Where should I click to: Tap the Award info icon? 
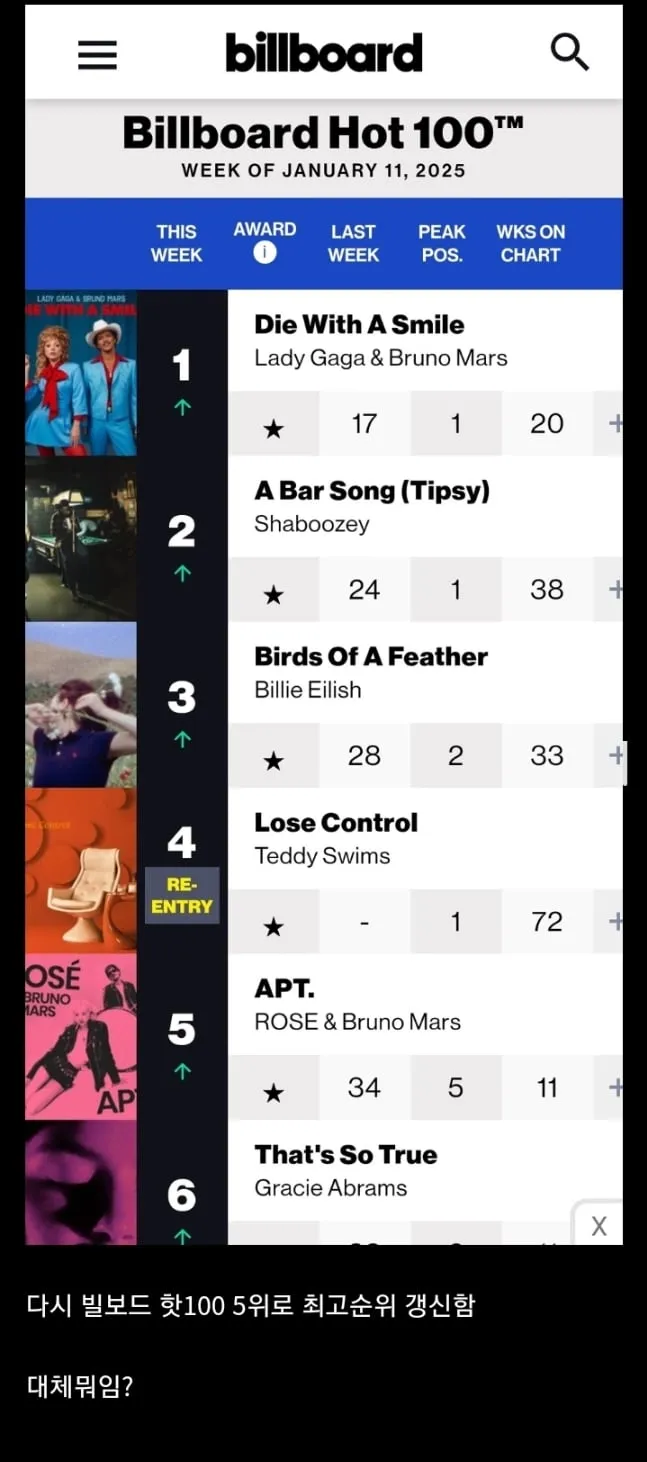point(264,253)
